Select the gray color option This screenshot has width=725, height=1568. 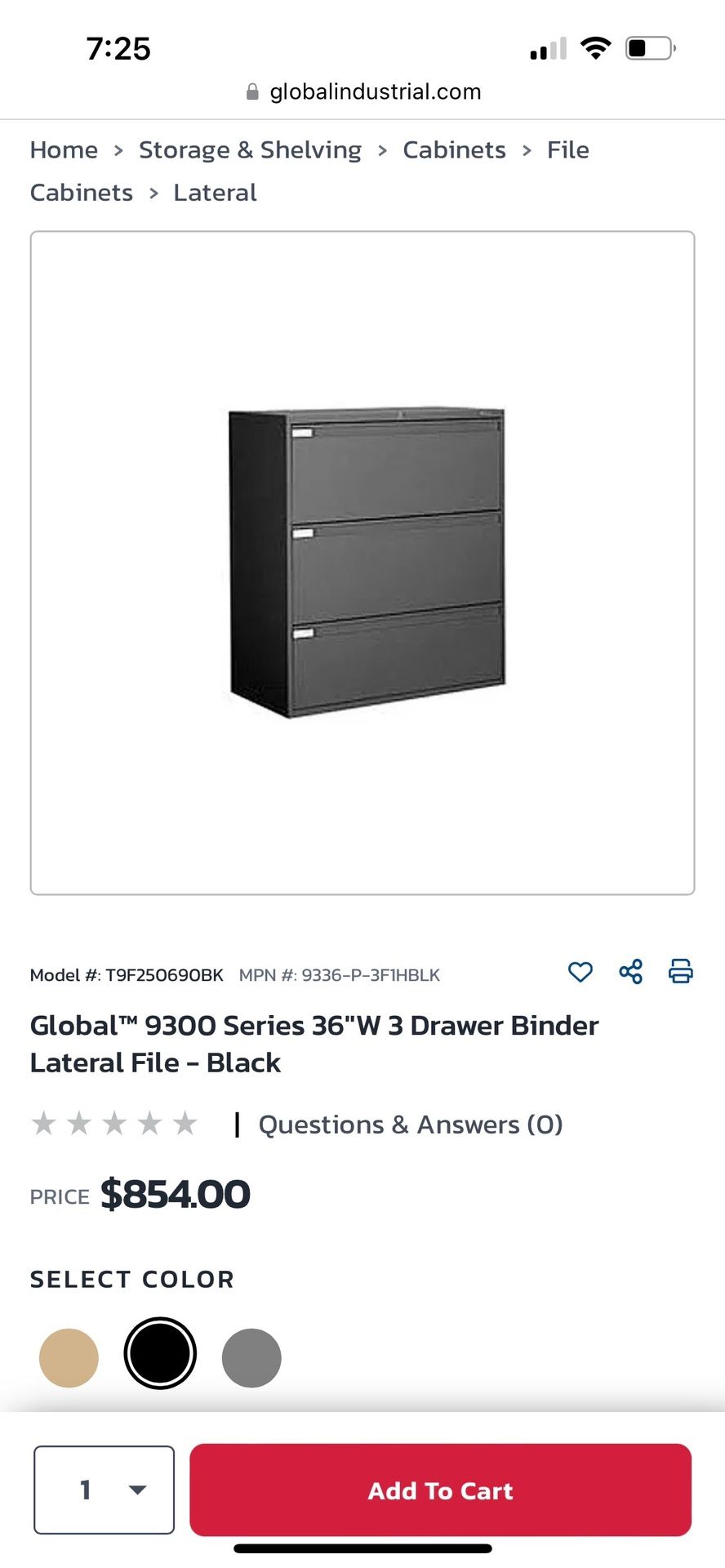coord(252,1357)
